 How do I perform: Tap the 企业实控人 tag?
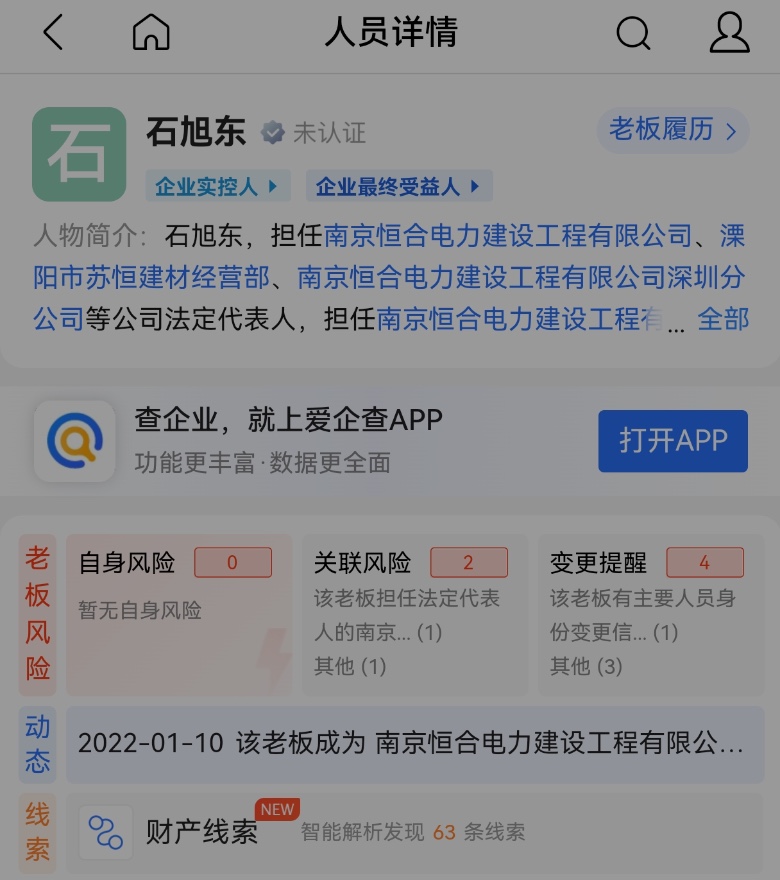coord(217,186)
